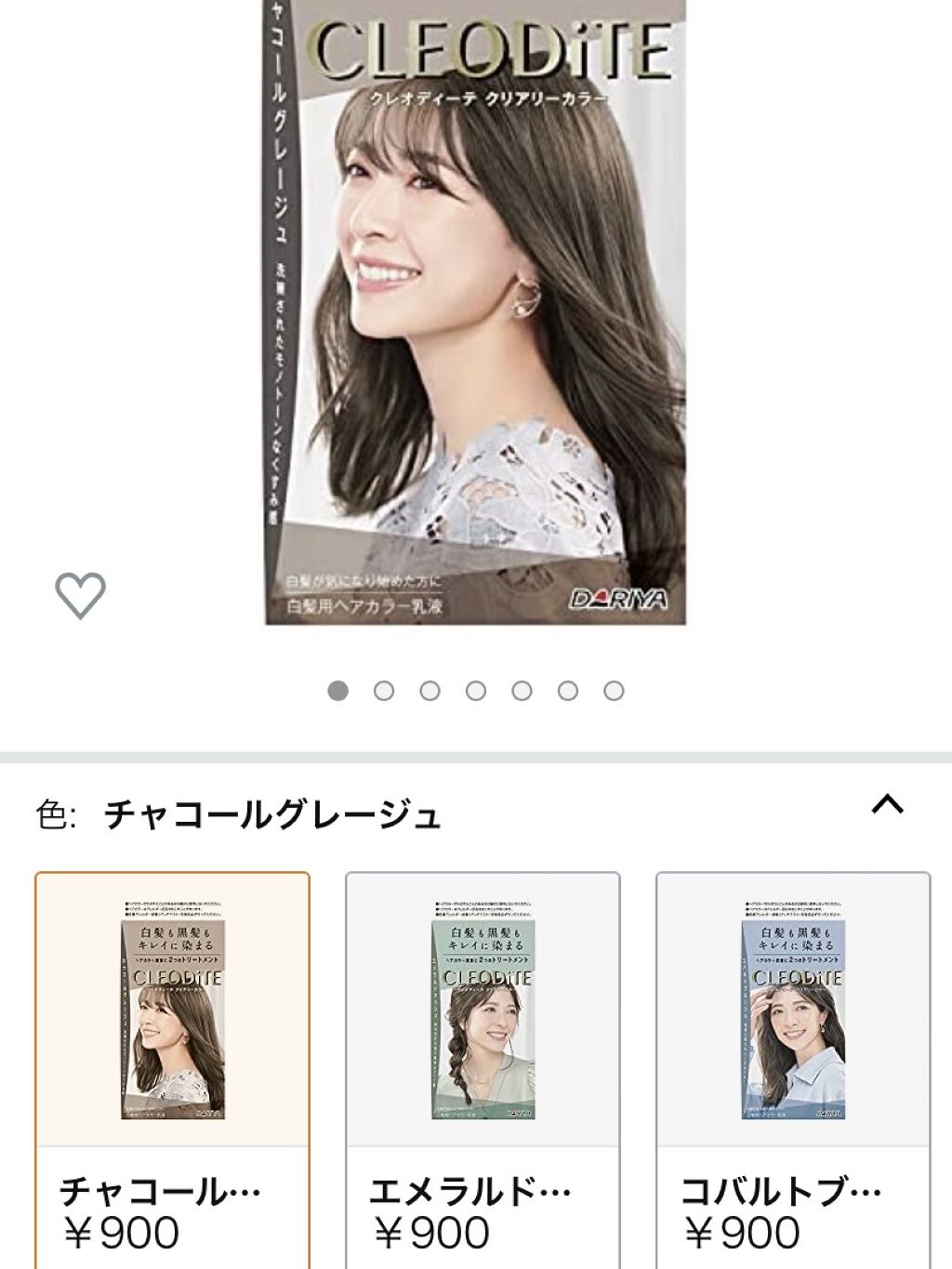Select the second carousel dot
Viewport: 952px width, 1269px height.
384,690
